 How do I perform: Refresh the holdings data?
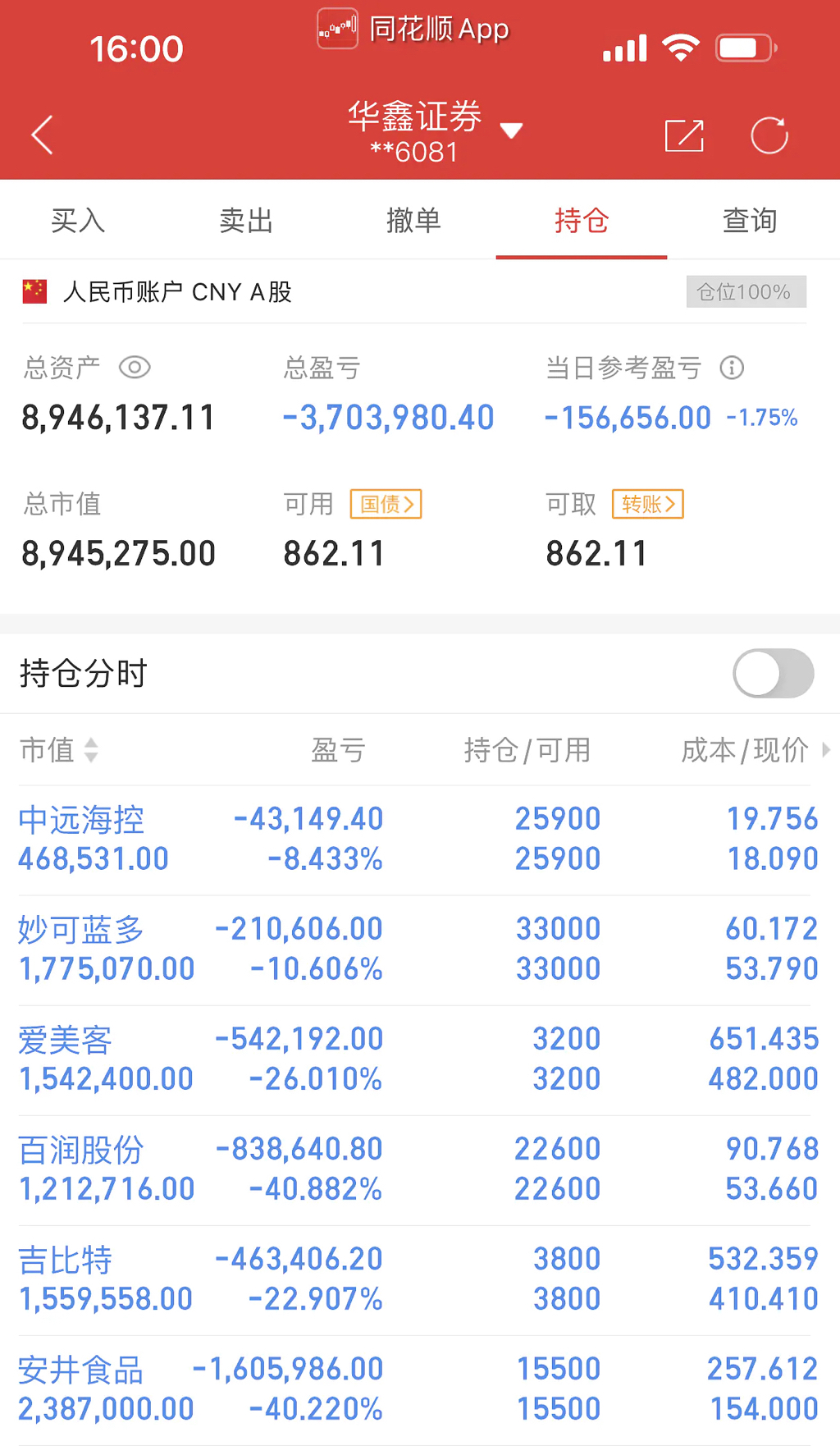pos(769,135)
